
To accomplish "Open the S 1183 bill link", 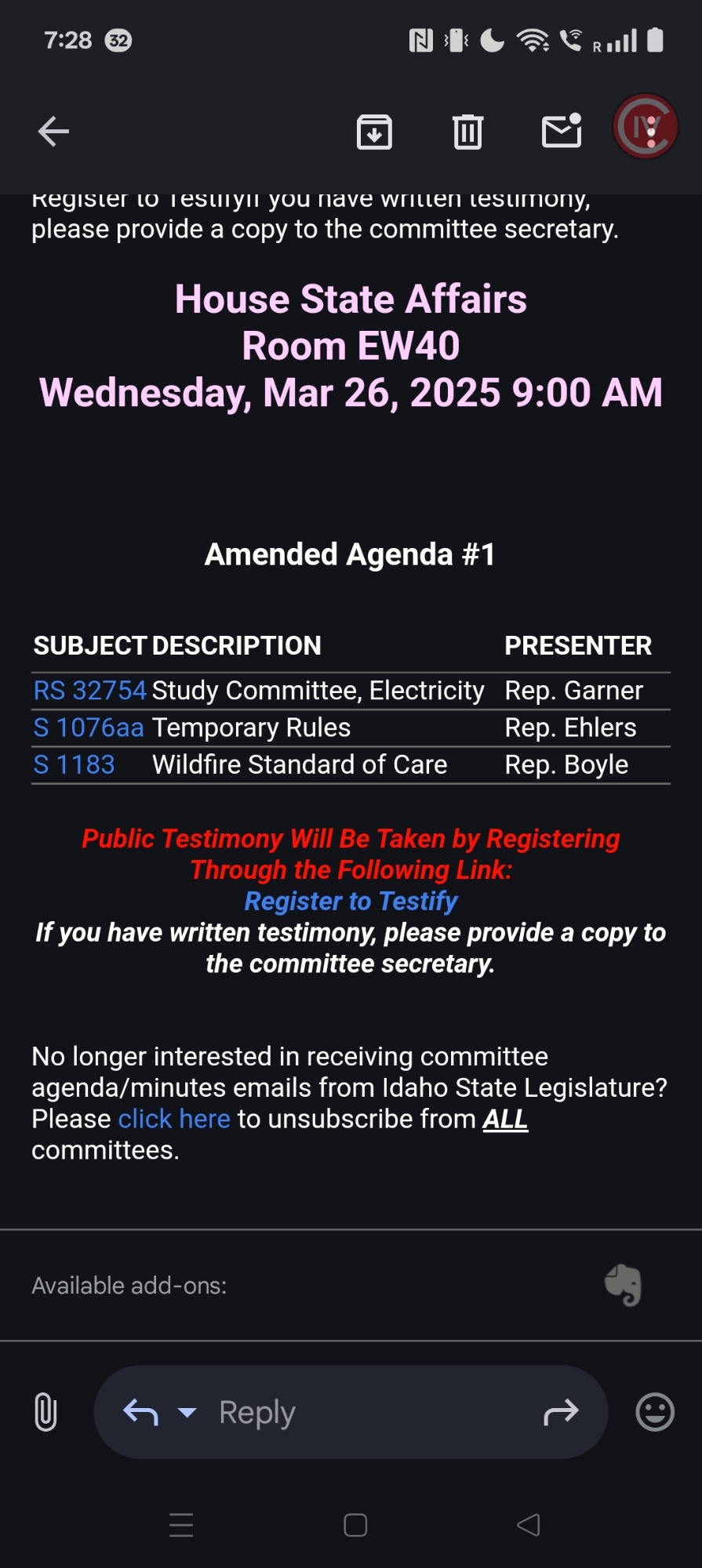I will point(74,764).
